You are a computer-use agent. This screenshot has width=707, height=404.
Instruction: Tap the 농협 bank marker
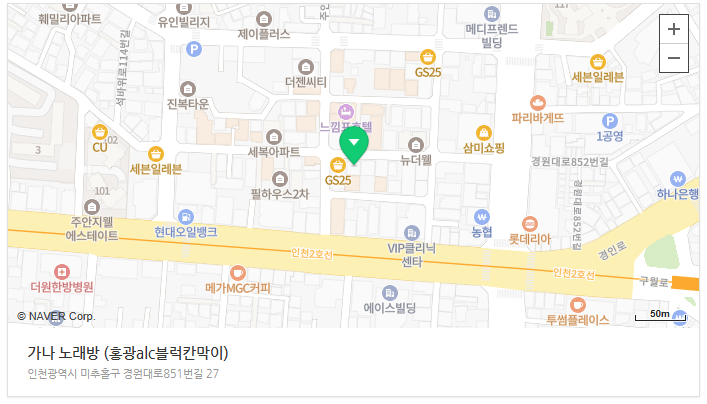pos(482,216)
